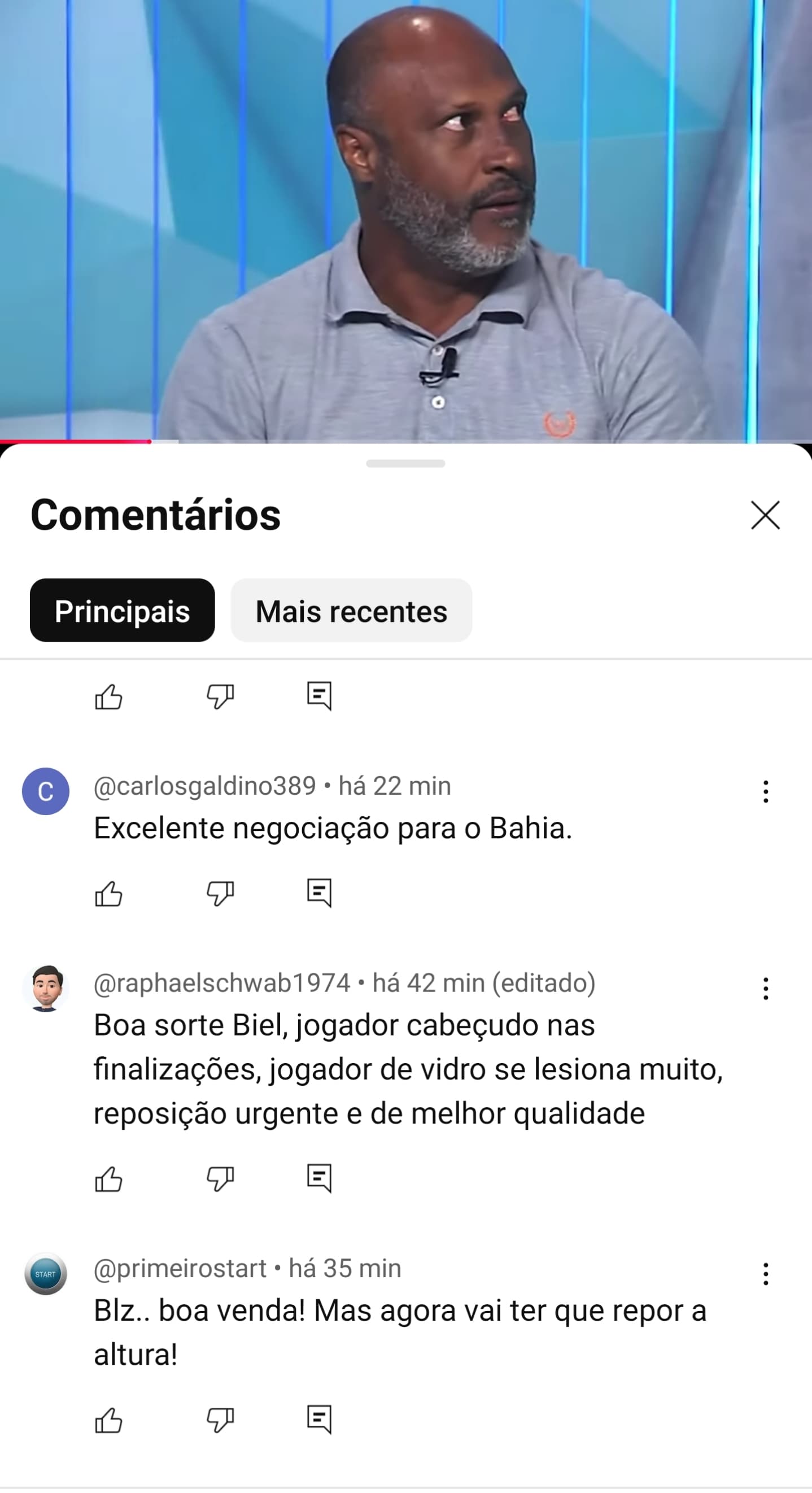Image resolution: width=812 pixels, height=1493 pixels.
Task: Switch to Mais recentes comments
Action: [352, 610]
